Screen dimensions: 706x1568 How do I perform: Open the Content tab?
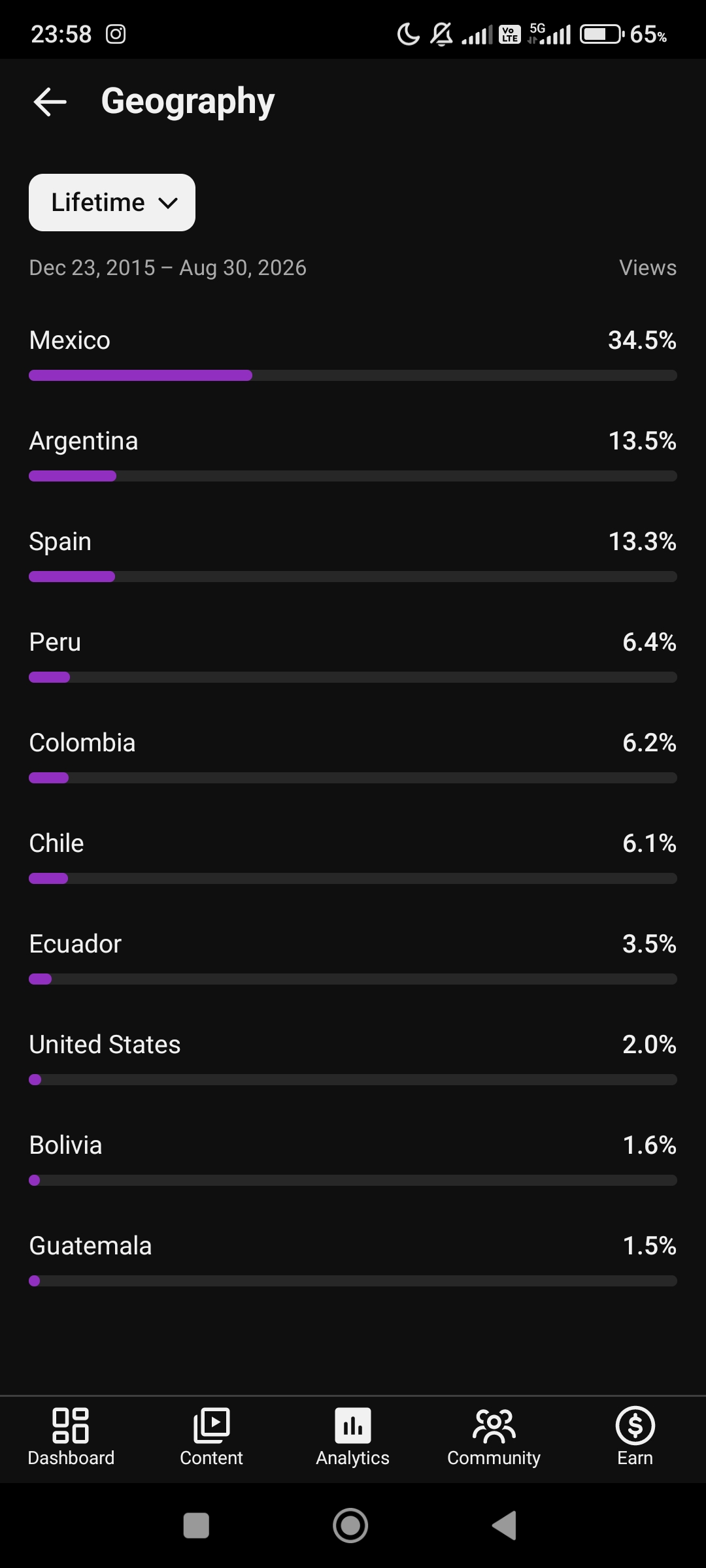point(212,1437)
